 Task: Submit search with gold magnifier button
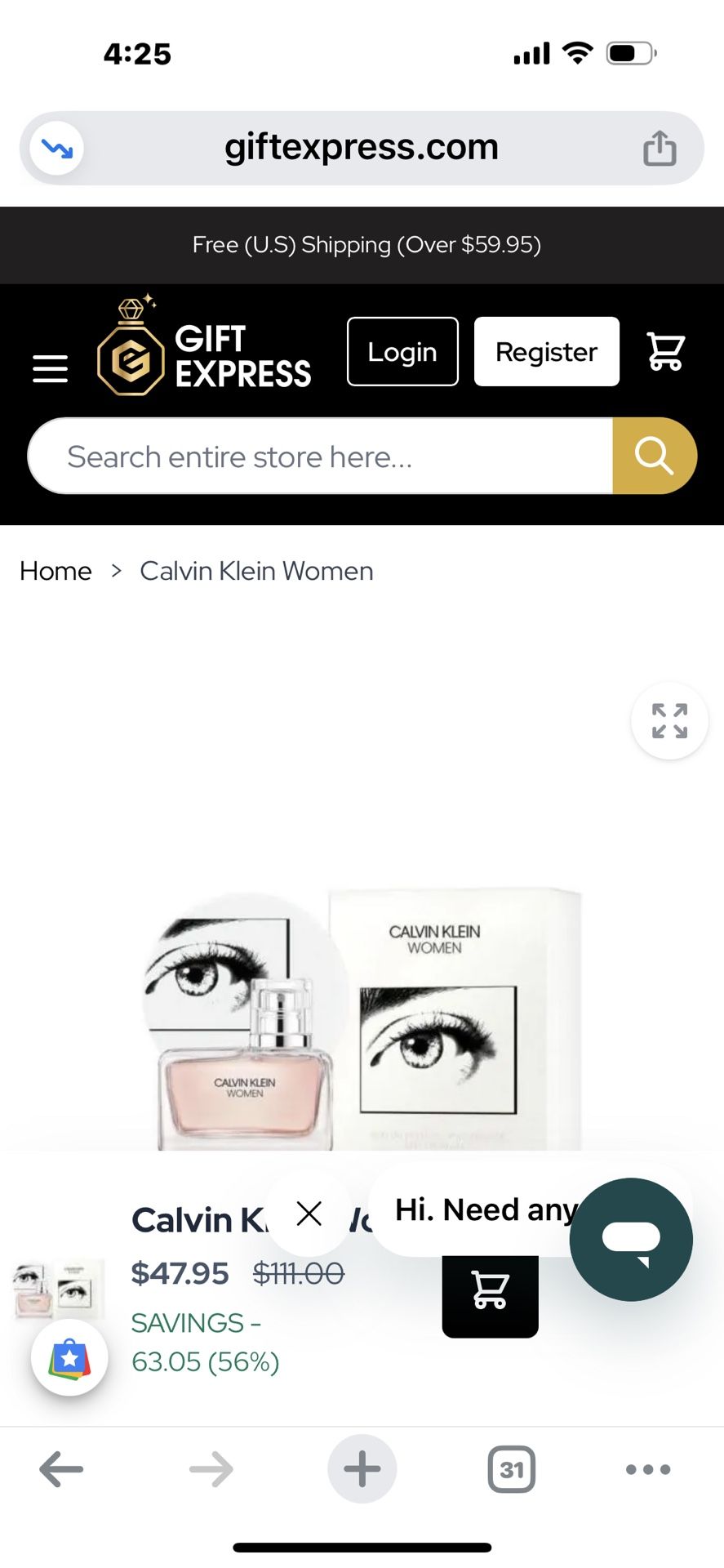coord(654,457)
